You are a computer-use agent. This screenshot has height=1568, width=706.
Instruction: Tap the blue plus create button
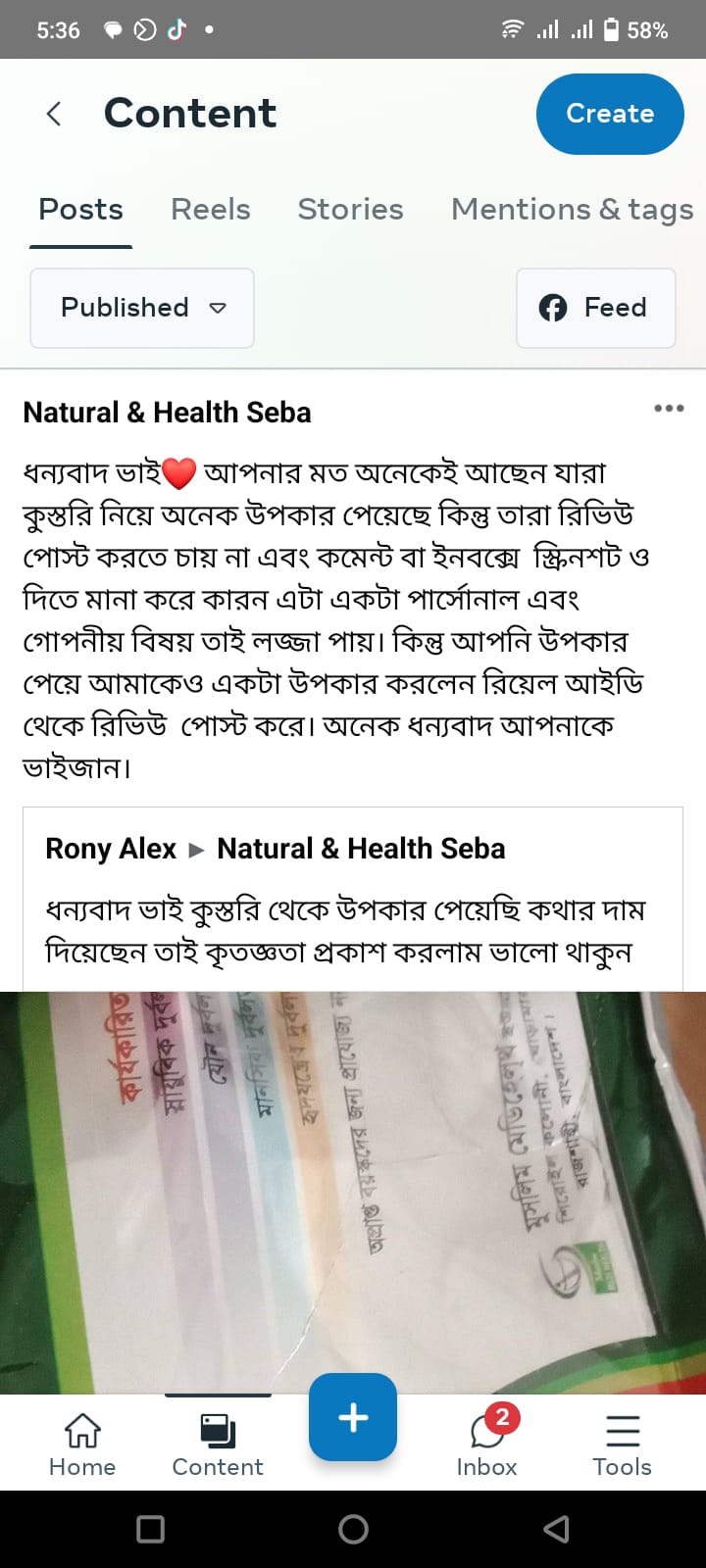353,1417
